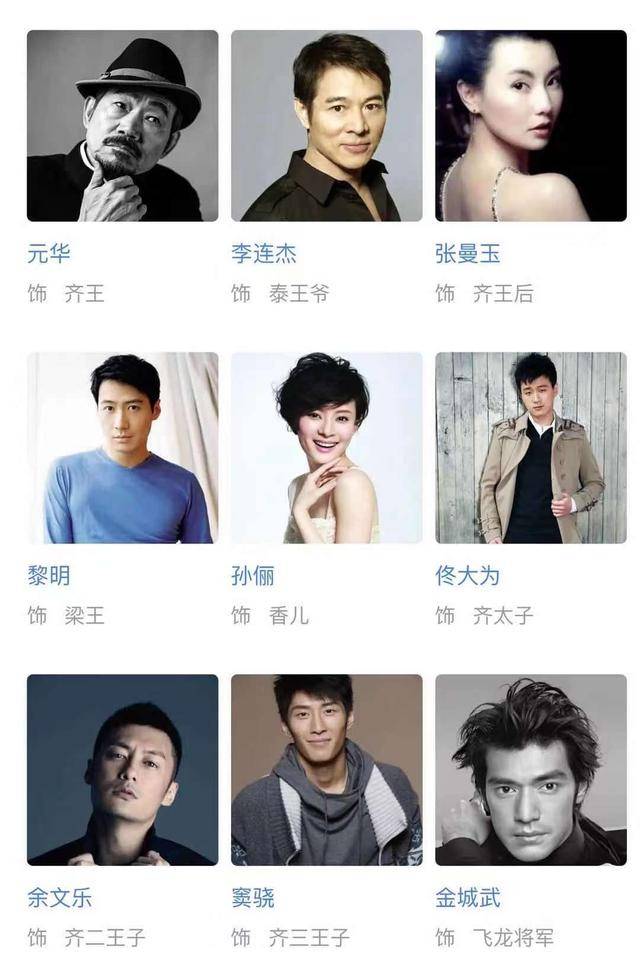Screen dimensions: 640x979
Task: Tap the 窦骁 cast tile
Action: tap(326, 770)
